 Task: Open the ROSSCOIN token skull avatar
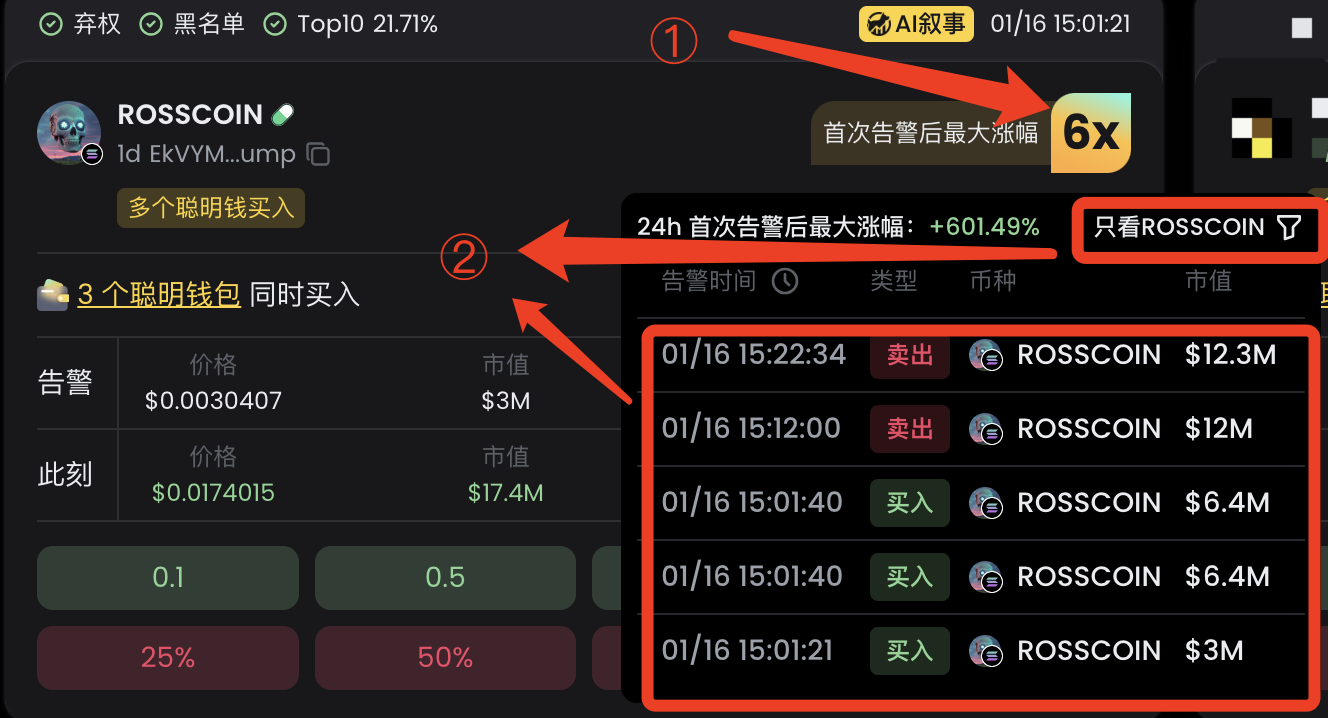(x=69, y=133)
